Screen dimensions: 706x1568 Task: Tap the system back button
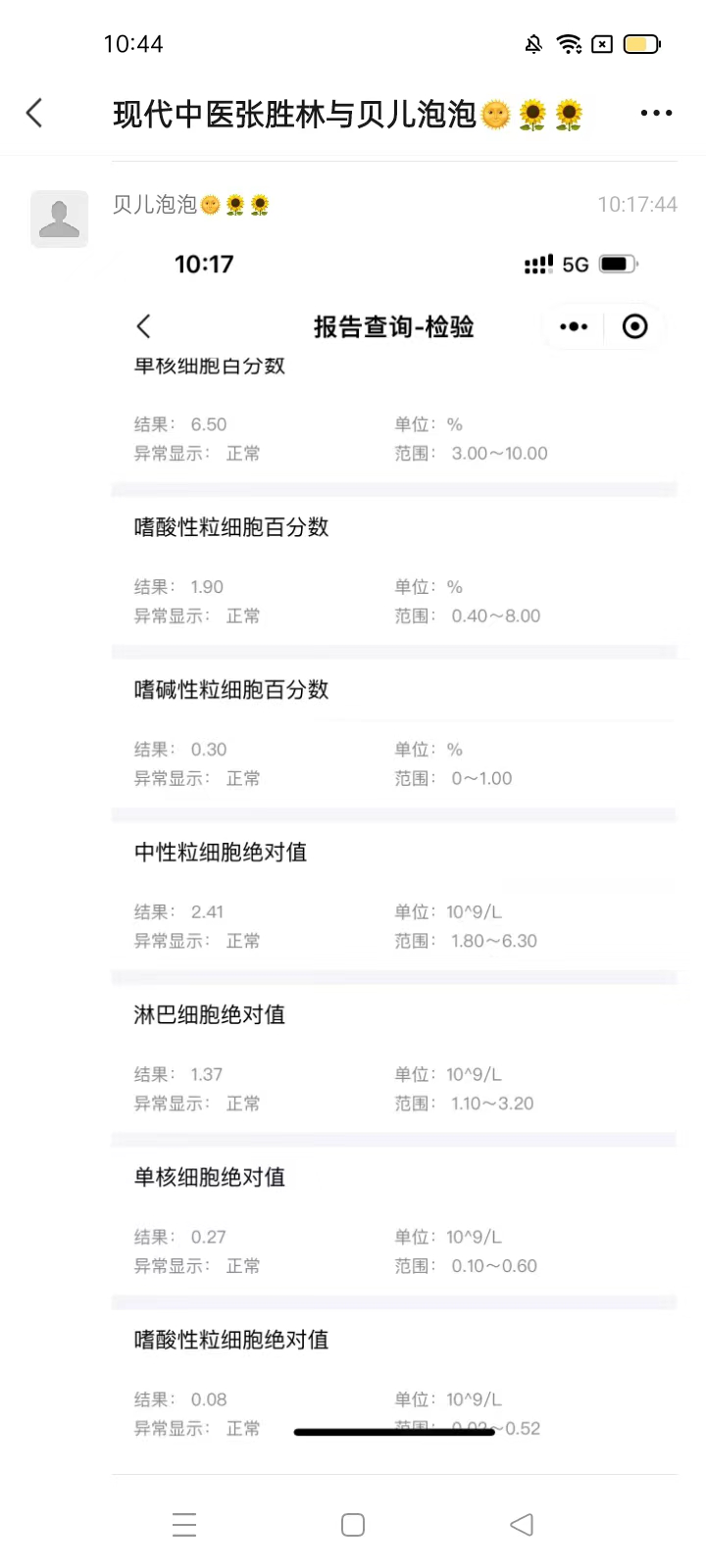tap(522, 1524)
